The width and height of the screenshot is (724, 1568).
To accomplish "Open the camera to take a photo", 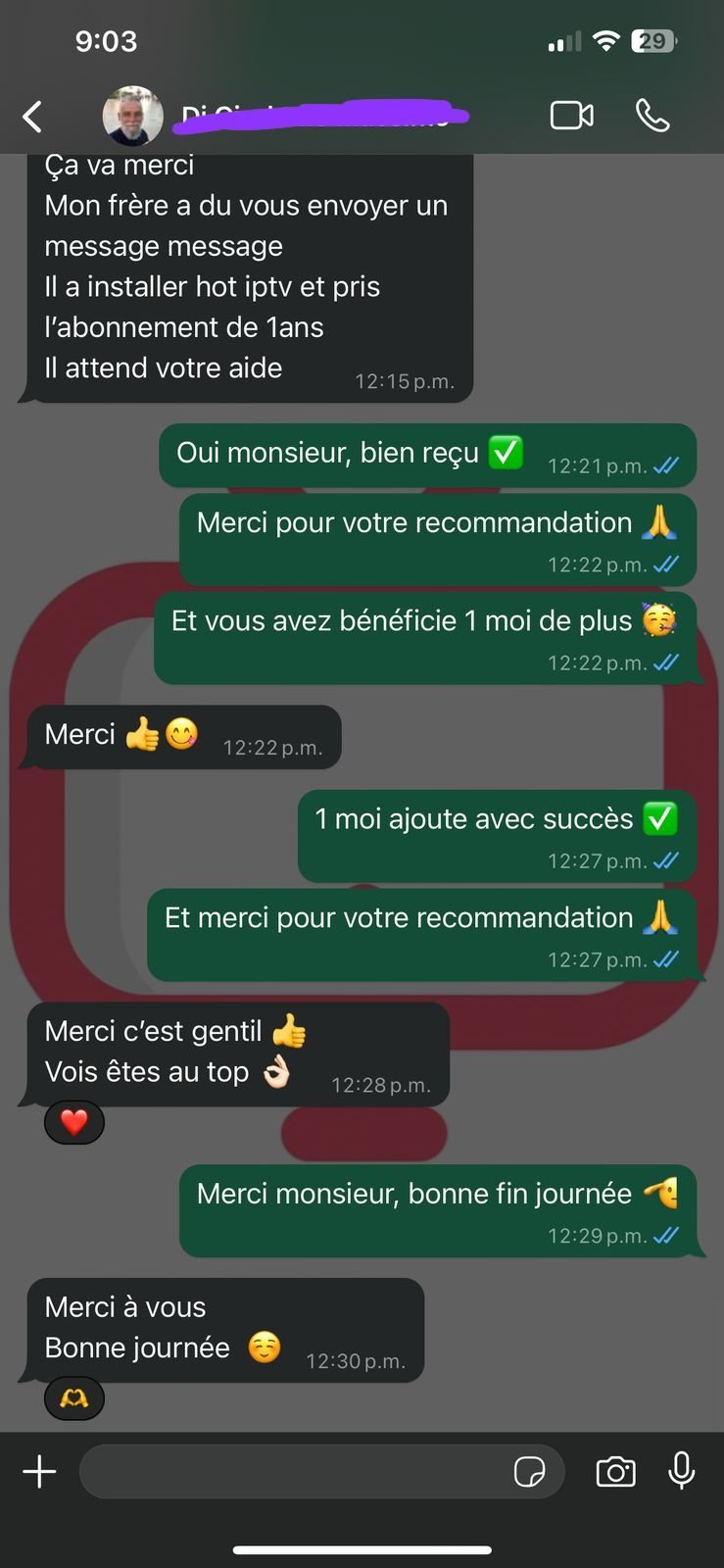I will click(x=615, y=1471).
